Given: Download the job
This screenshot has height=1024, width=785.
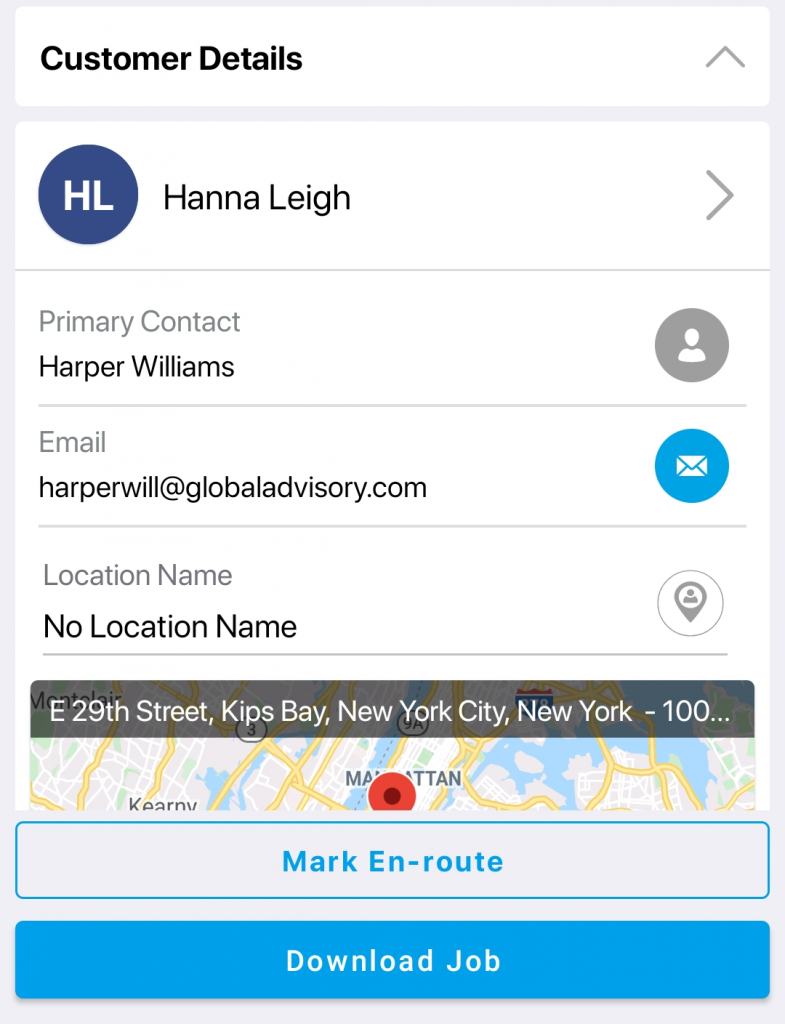Looking at the screenshot, I should pos(392,961).
